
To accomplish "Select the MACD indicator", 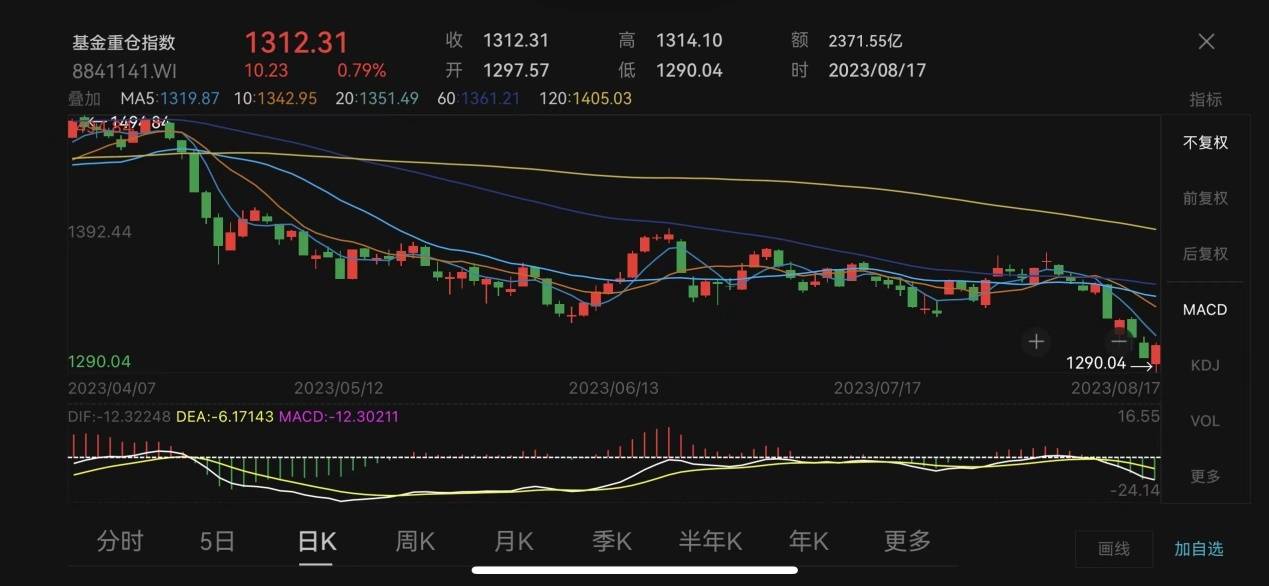I will pos(1205,310).
